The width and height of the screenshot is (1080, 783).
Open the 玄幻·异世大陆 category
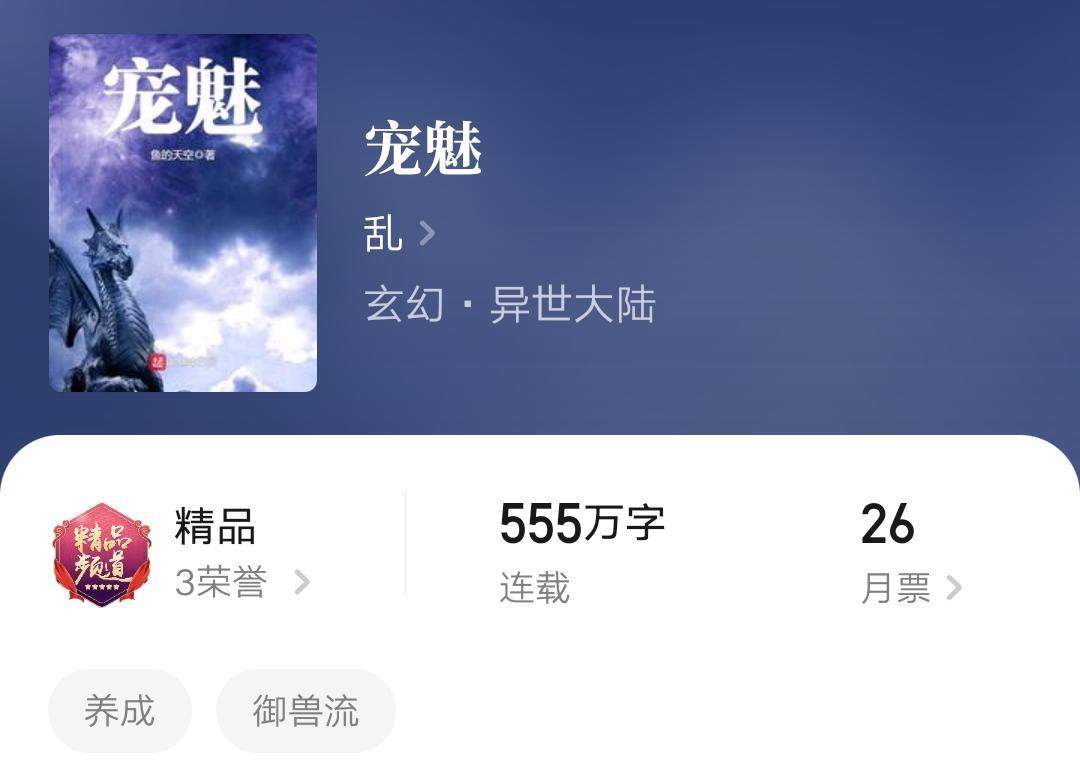510,304
